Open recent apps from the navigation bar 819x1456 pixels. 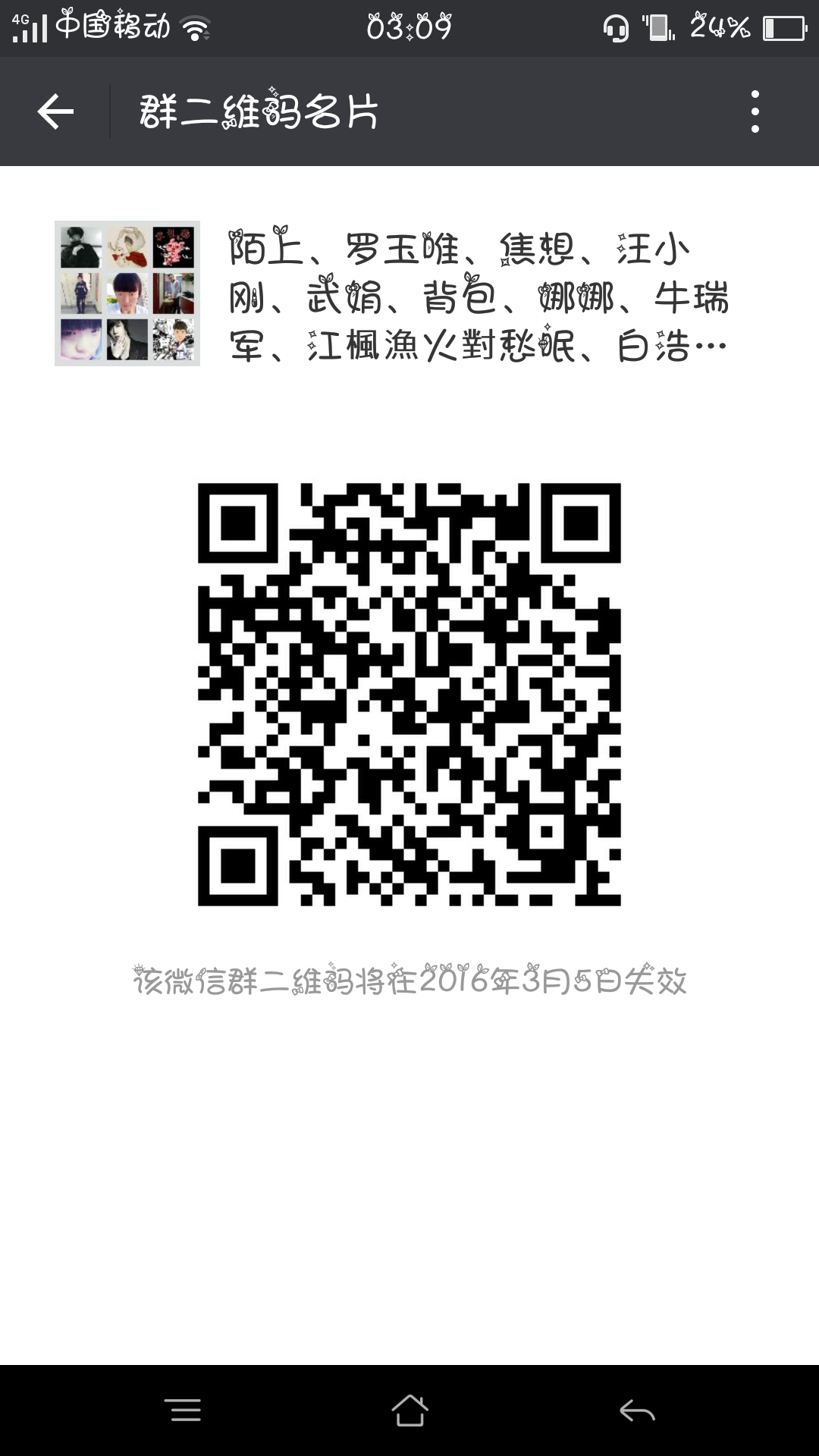point(183,1410)
